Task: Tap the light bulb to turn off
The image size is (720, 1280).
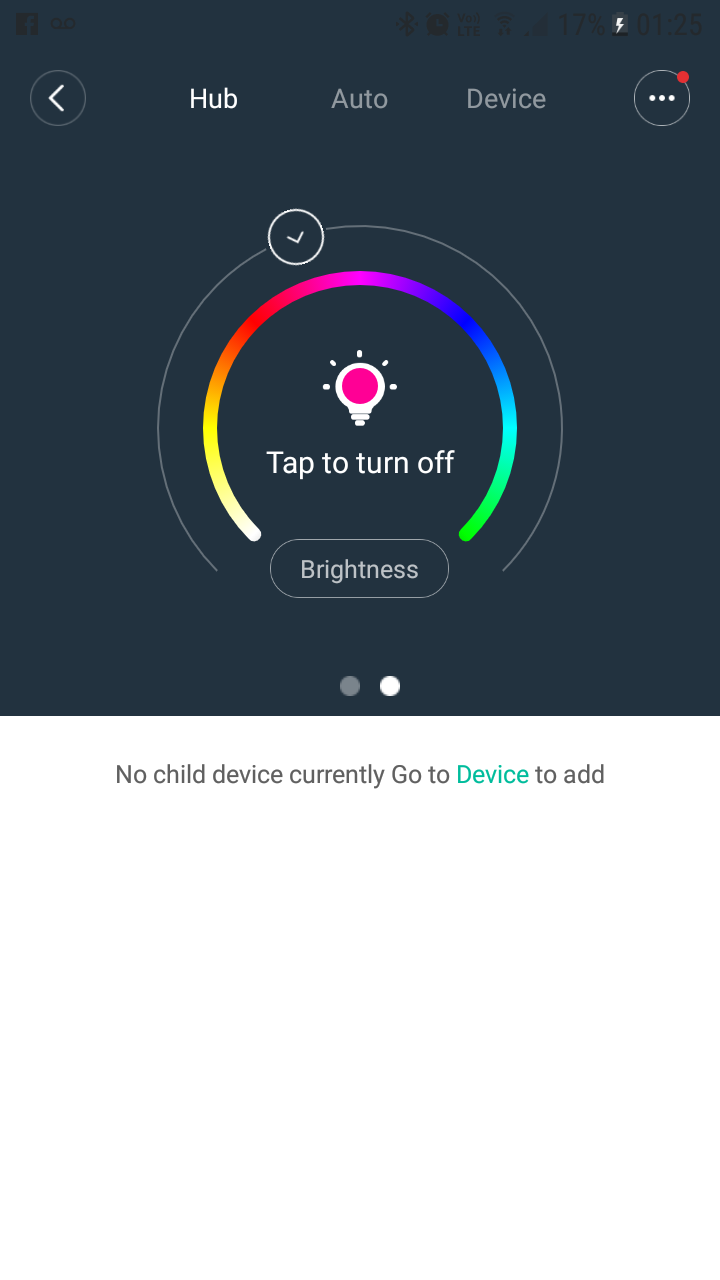Action: point(360,388)
